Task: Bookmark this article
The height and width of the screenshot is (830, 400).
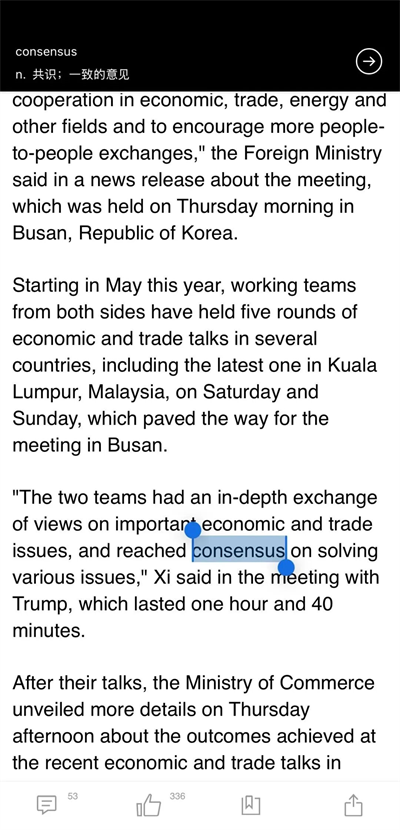Action: 251,805
